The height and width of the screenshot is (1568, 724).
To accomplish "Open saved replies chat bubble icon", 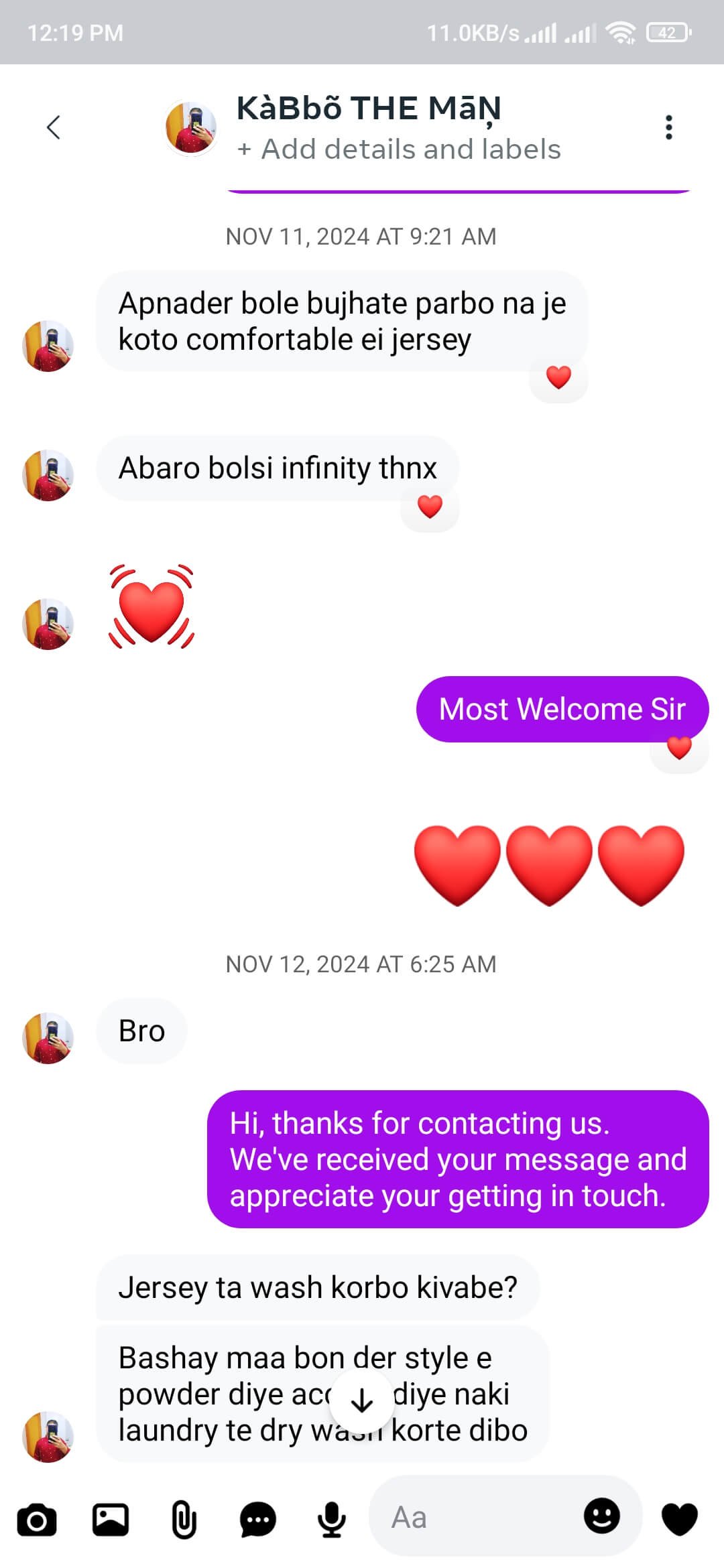I will click(x=258, y=1520).
